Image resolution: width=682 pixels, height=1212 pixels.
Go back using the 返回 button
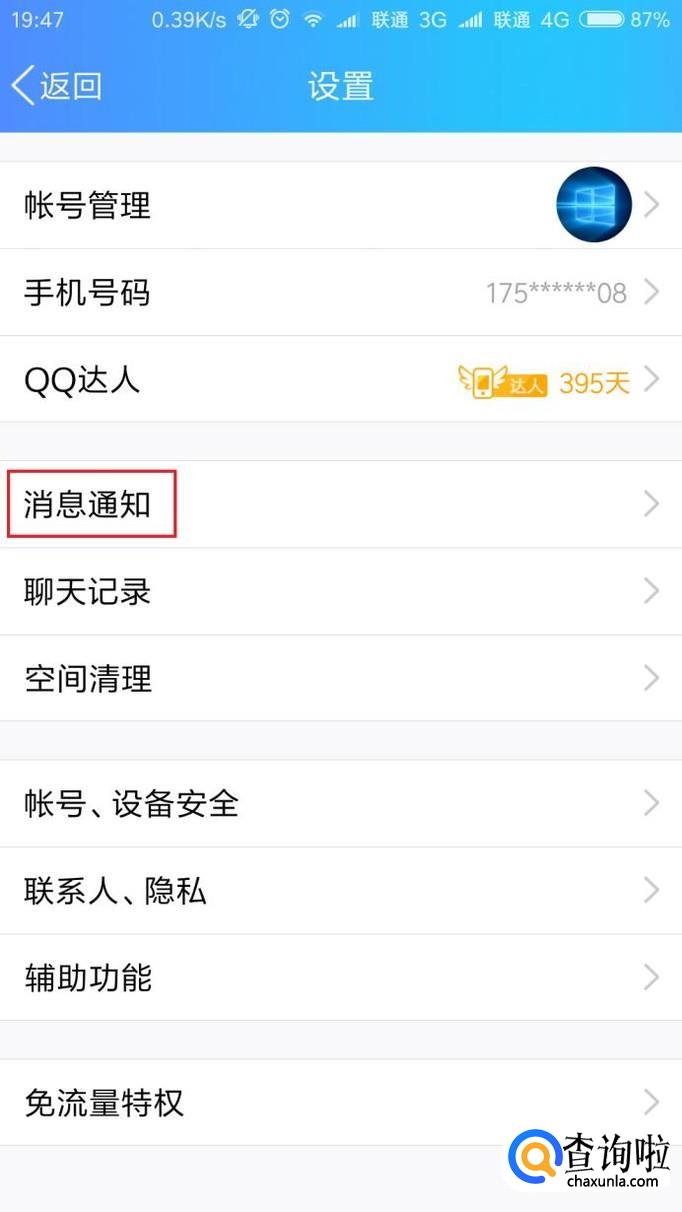[57, 86]
